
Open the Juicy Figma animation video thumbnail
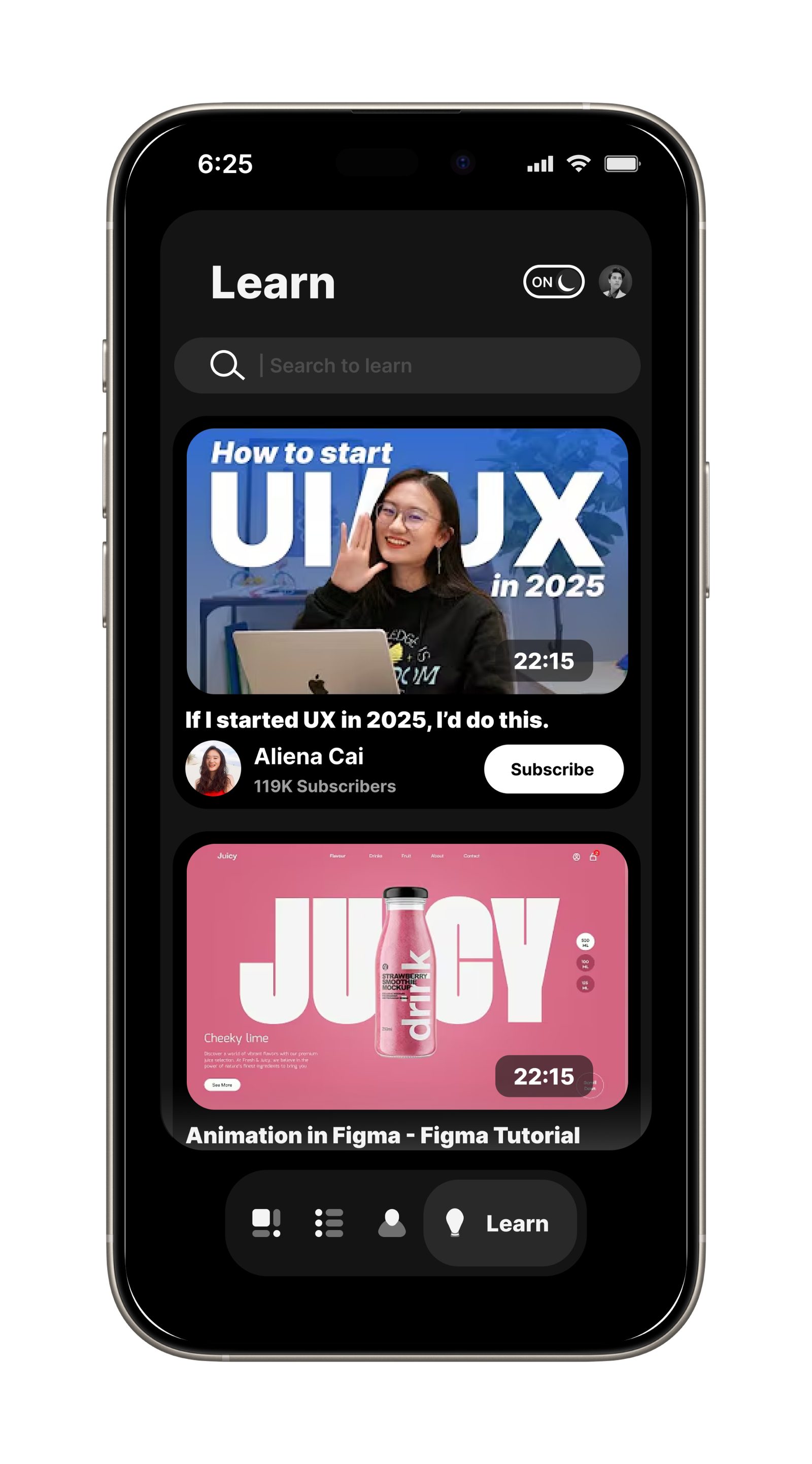click(x=407, y=976)
